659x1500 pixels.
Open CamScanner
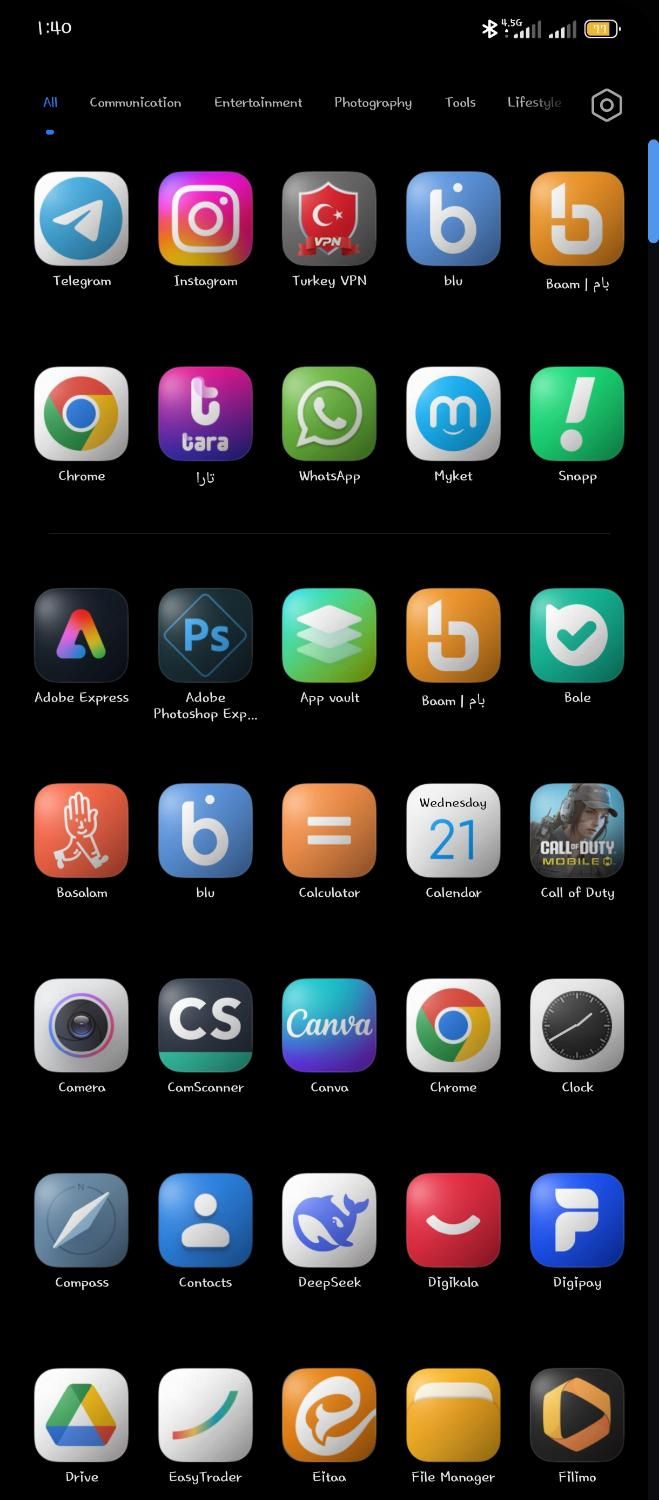205,1025
